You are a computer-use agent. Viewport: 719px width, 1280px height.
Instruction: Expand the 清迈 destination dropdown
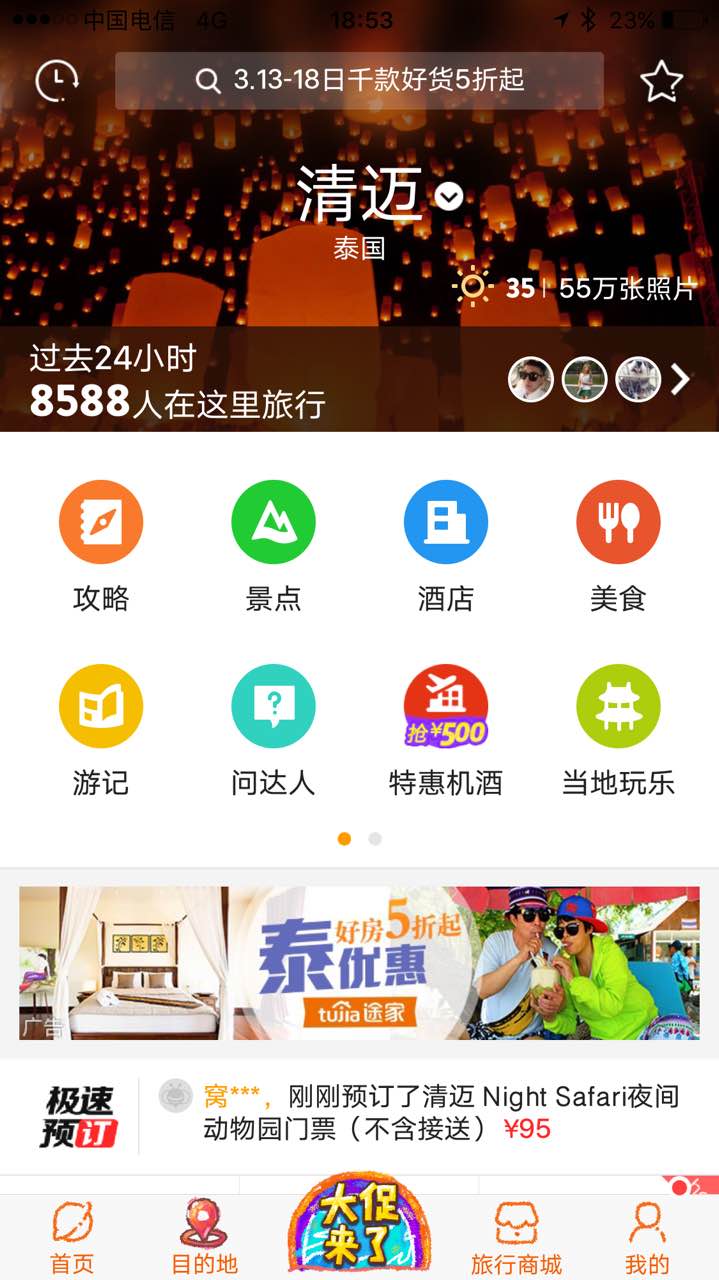pyautogui.click(x=449, y=197)
